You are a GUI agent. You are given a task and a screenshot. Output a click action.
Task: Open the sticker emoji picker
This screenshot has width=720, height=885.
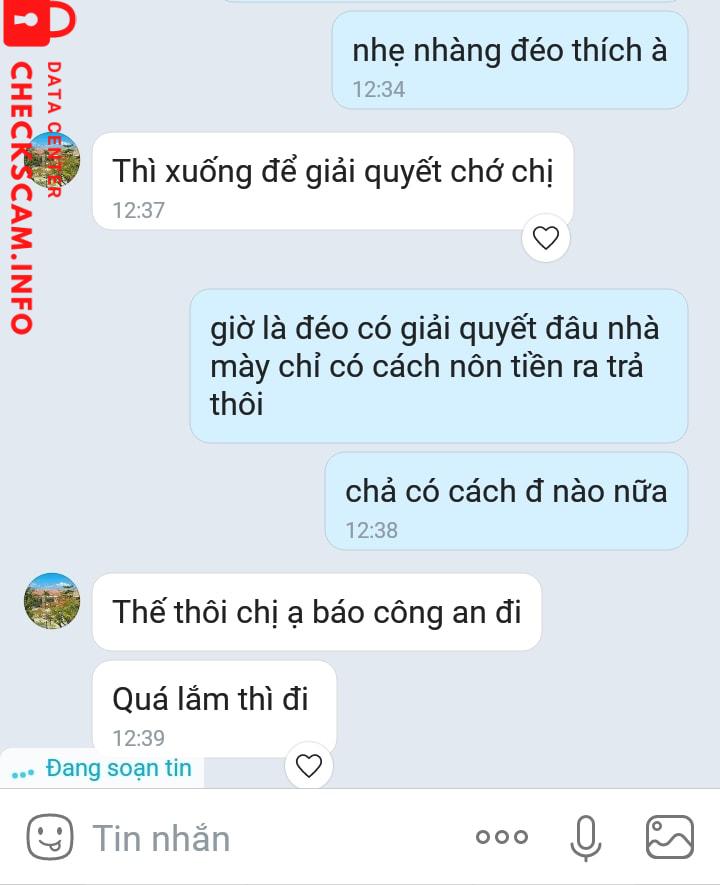click(x=49, y=837)
